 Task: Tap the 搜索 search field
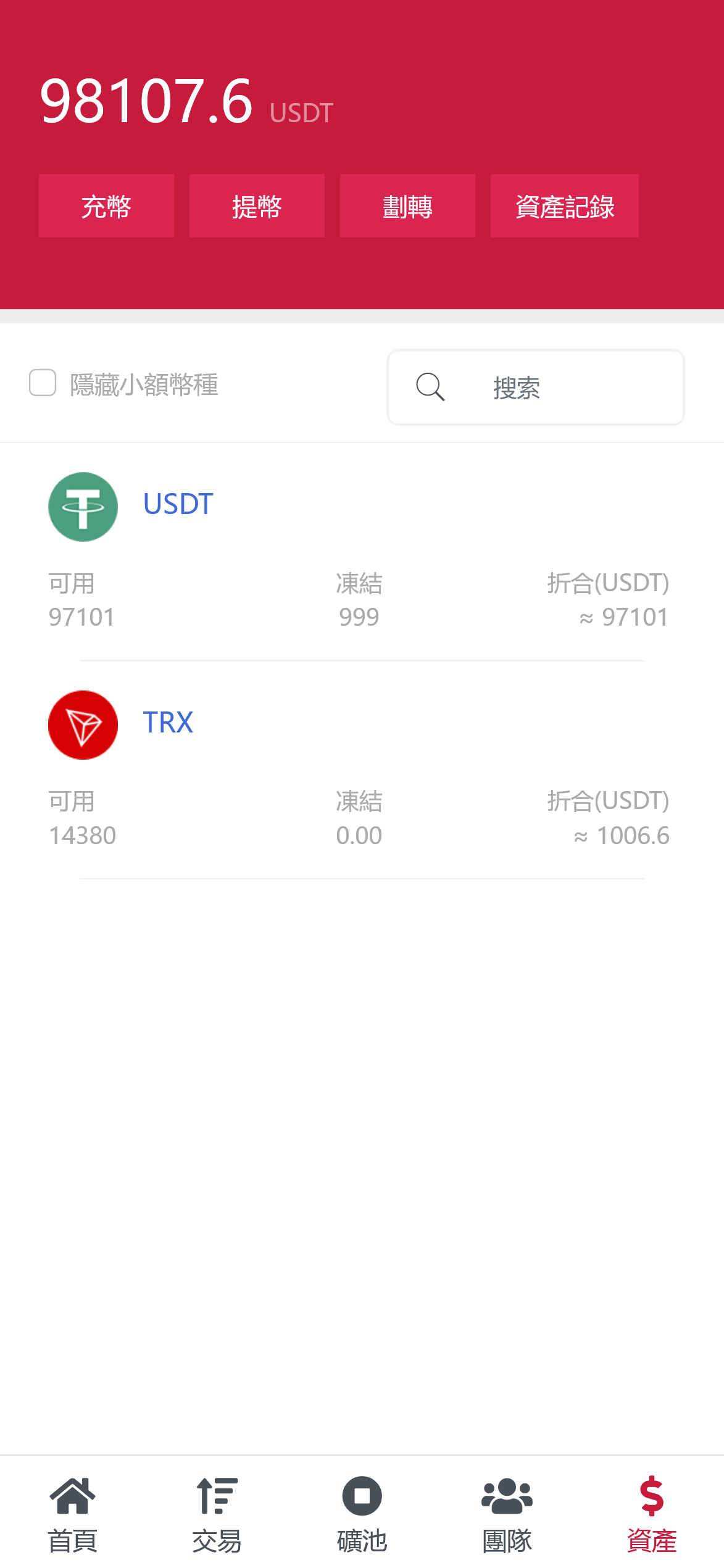536,388
